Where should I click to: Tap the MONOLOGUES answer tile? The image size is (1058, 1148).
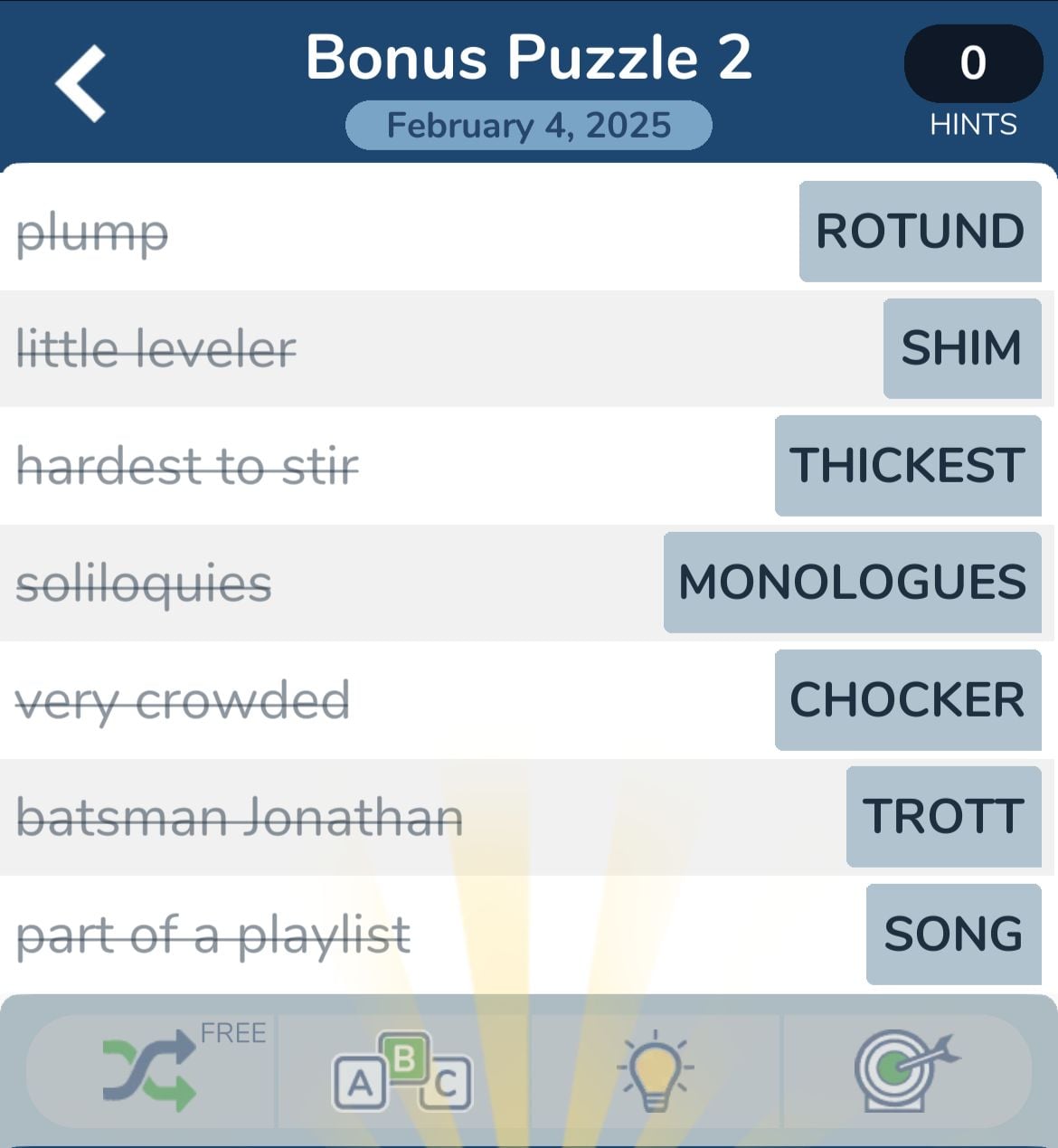(851, 583)
